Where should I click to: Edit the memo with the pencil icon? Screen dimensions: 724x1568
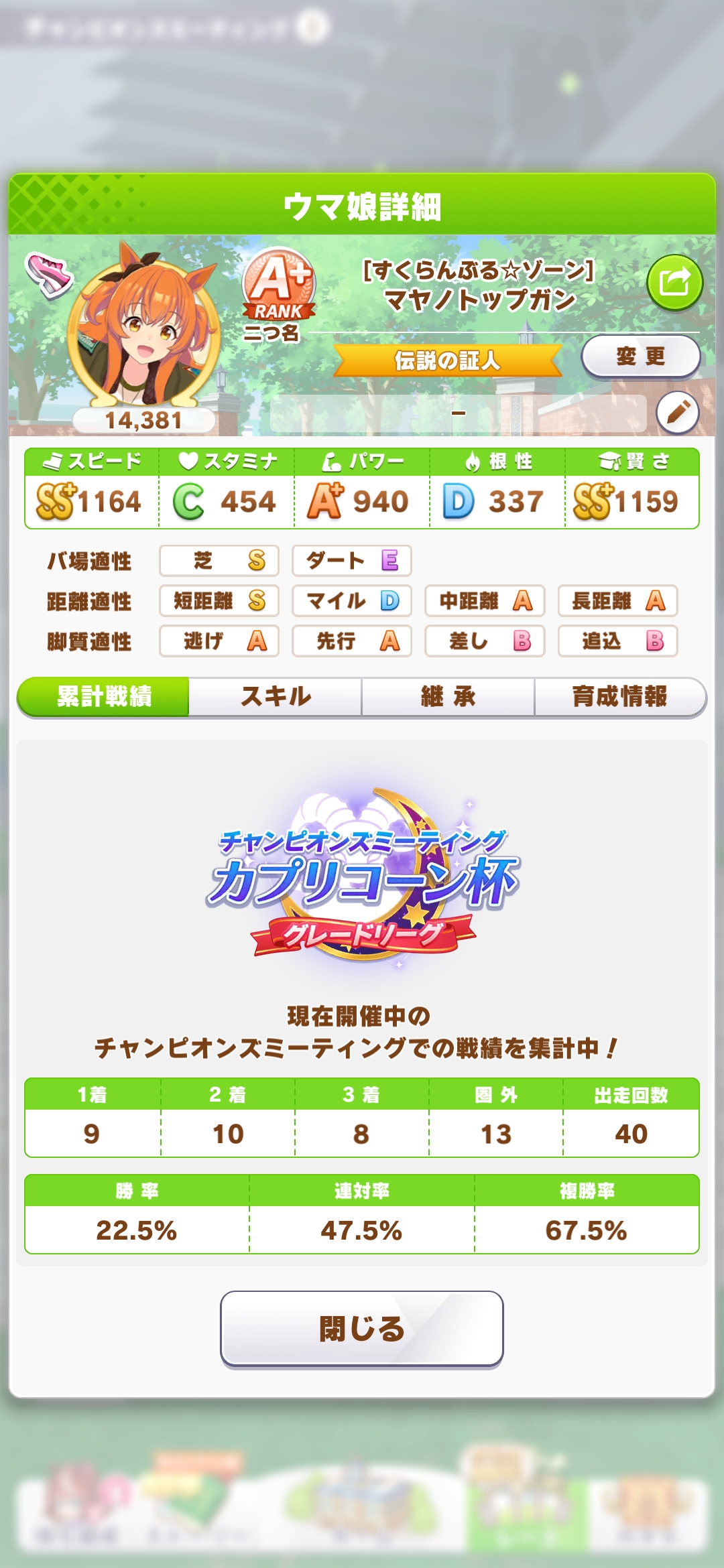[x=677, y=412]
